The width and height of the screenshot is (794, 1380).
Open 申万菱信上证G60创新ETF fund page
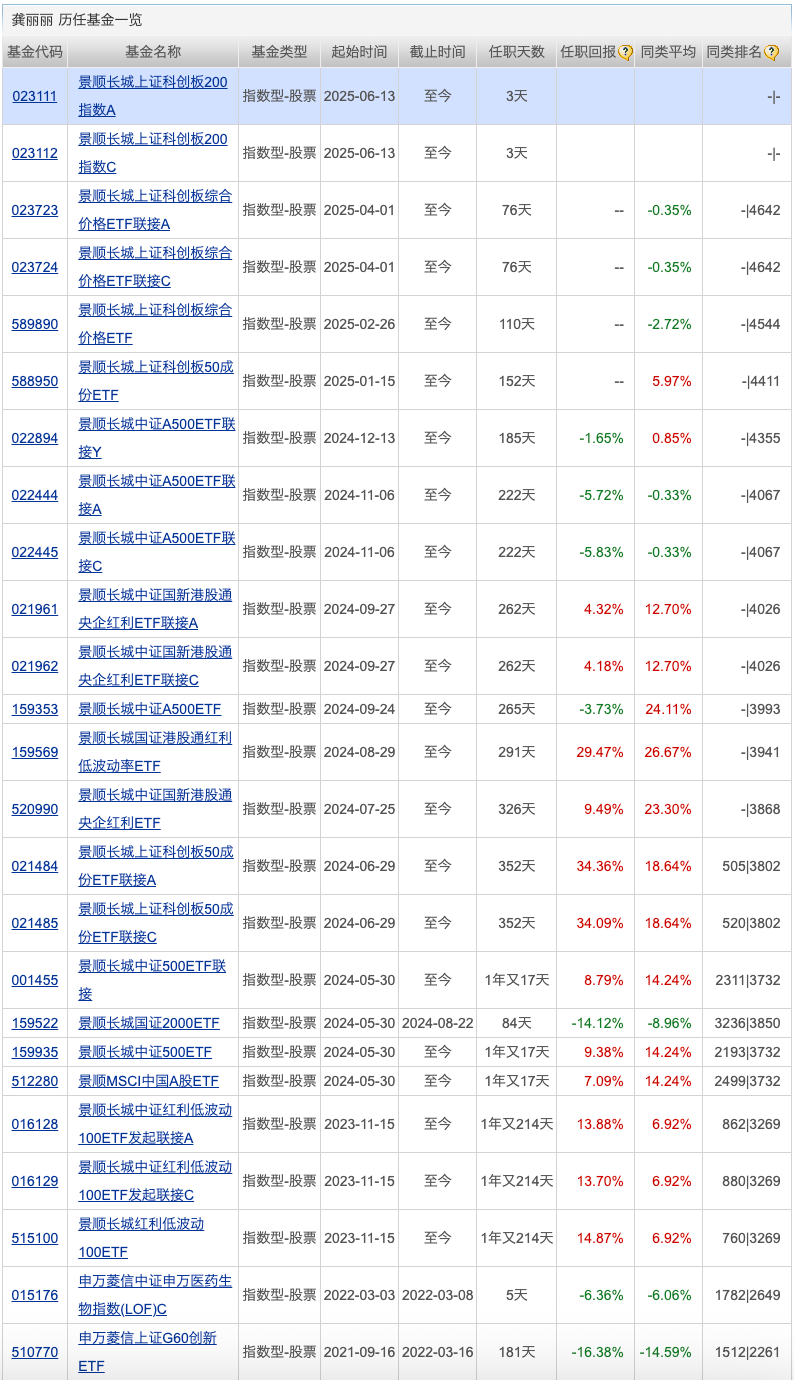pos(147,1338)
